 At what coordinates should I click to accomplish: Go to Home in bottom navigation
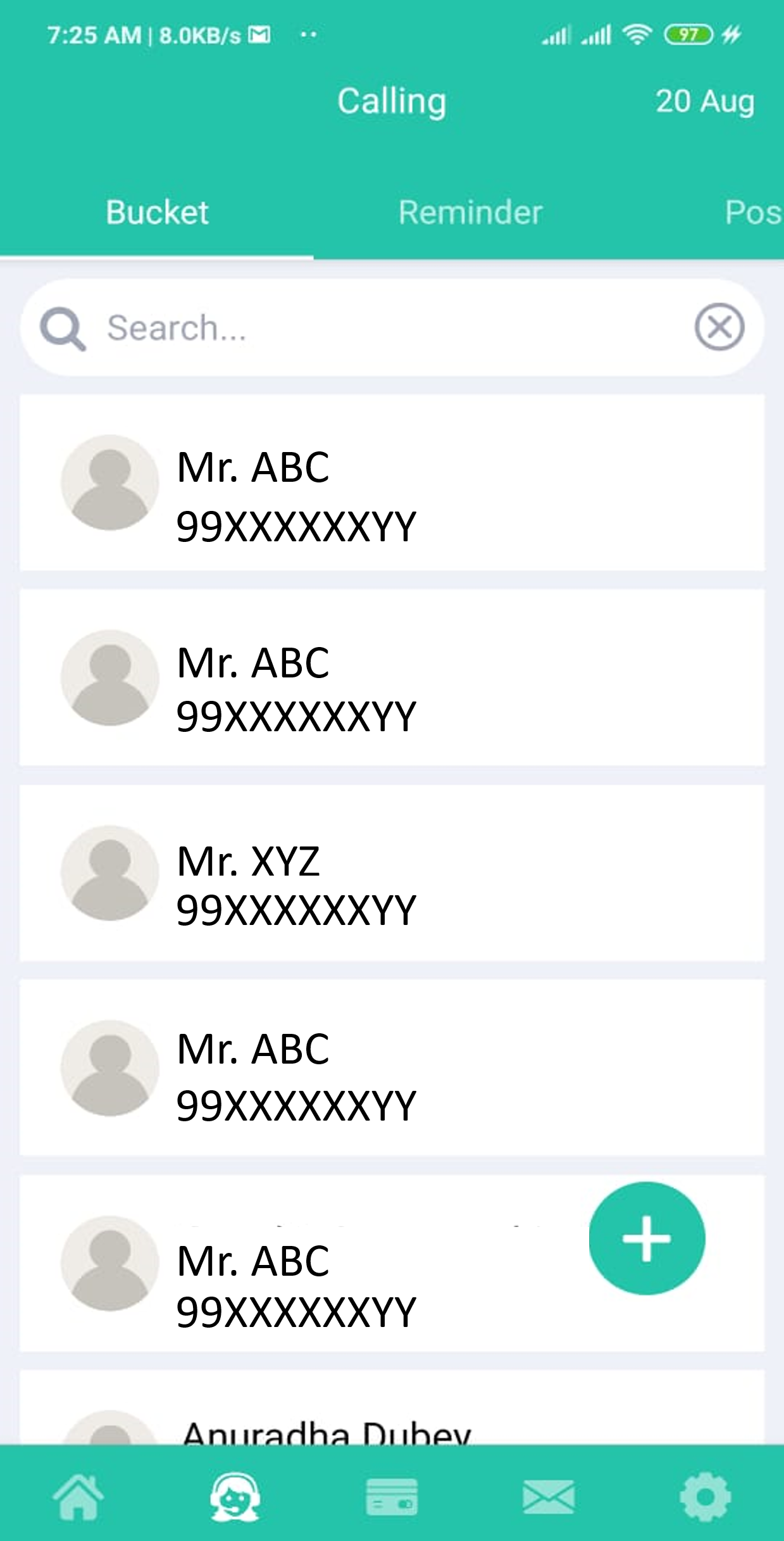(x=78, y=1497)
